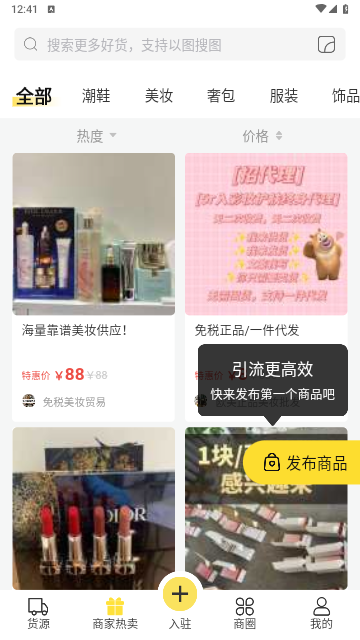Switch to the 饰品 category tab
The width and height of the screenshot is (360, 640).
[x=345, y=96]
